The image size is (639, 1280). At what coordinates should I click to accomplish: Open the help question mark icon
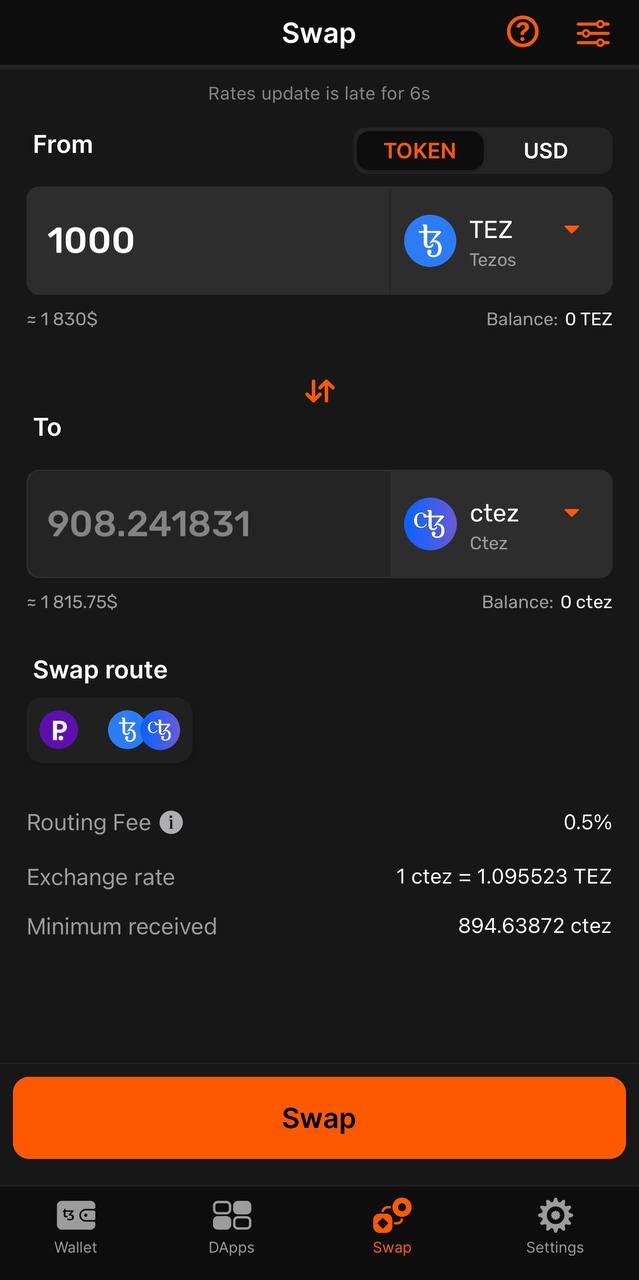tap(522, 33)
